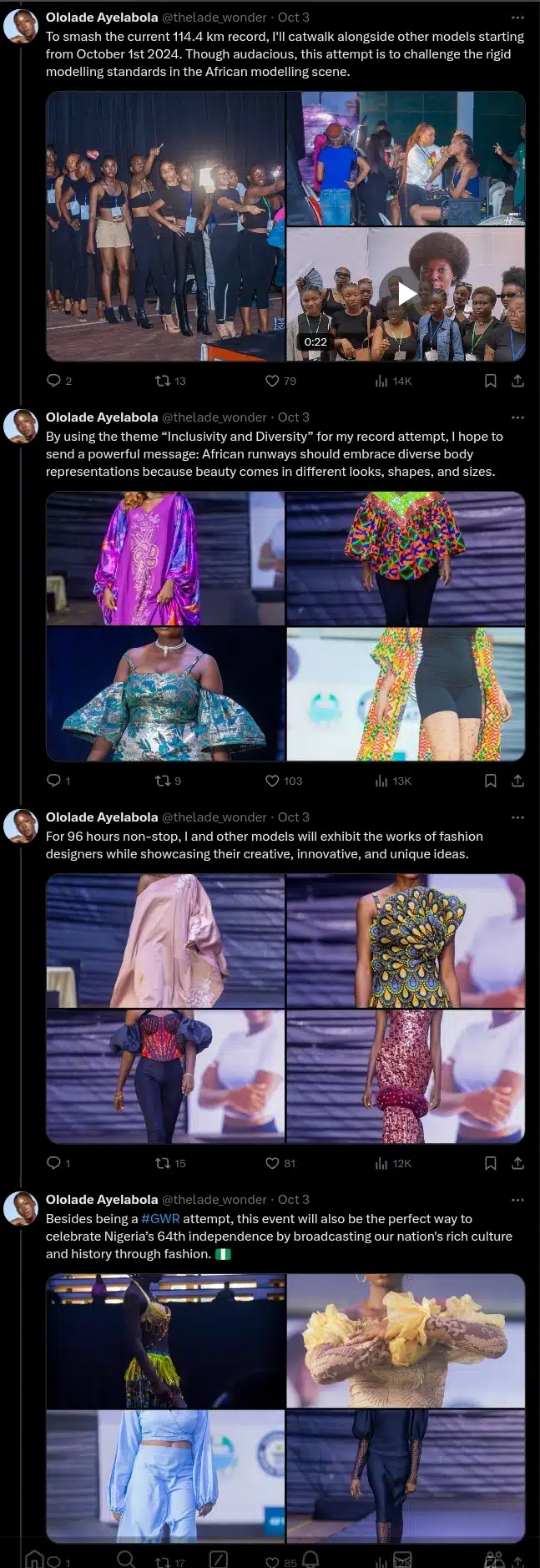Repost the post about the 114.4 km record
The width and height of the screenshot is (540, 1568).
[x=163, y=381]
